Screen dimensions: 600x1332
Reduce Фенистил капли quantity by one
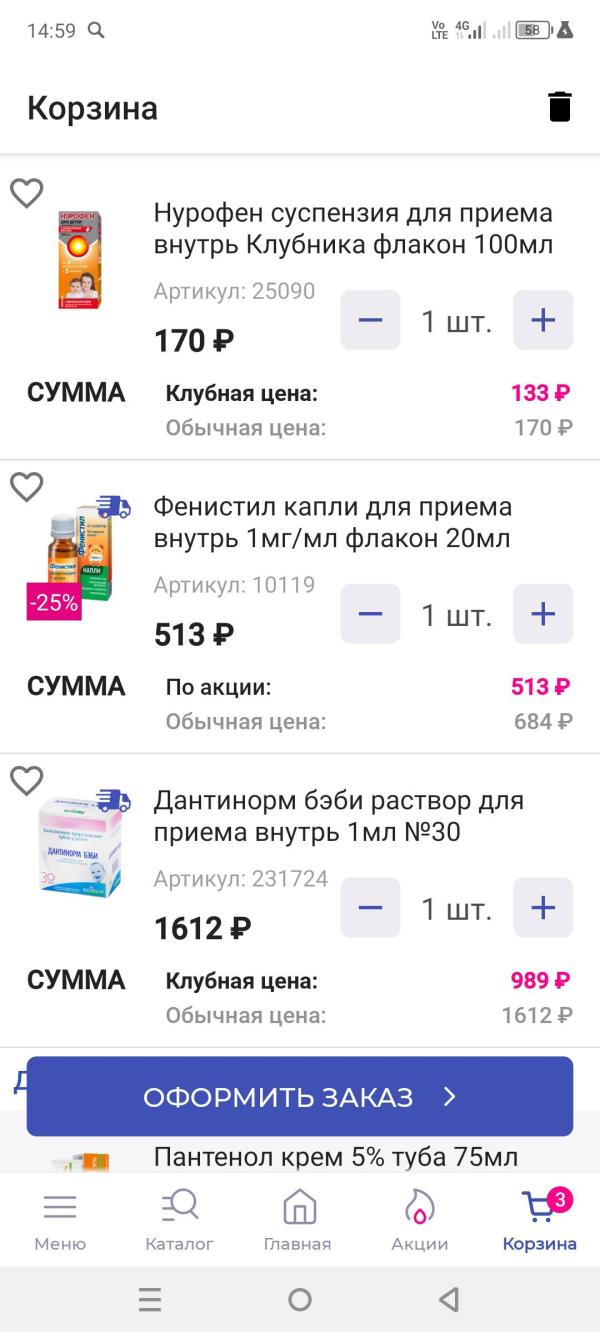(x=370, y=614)
